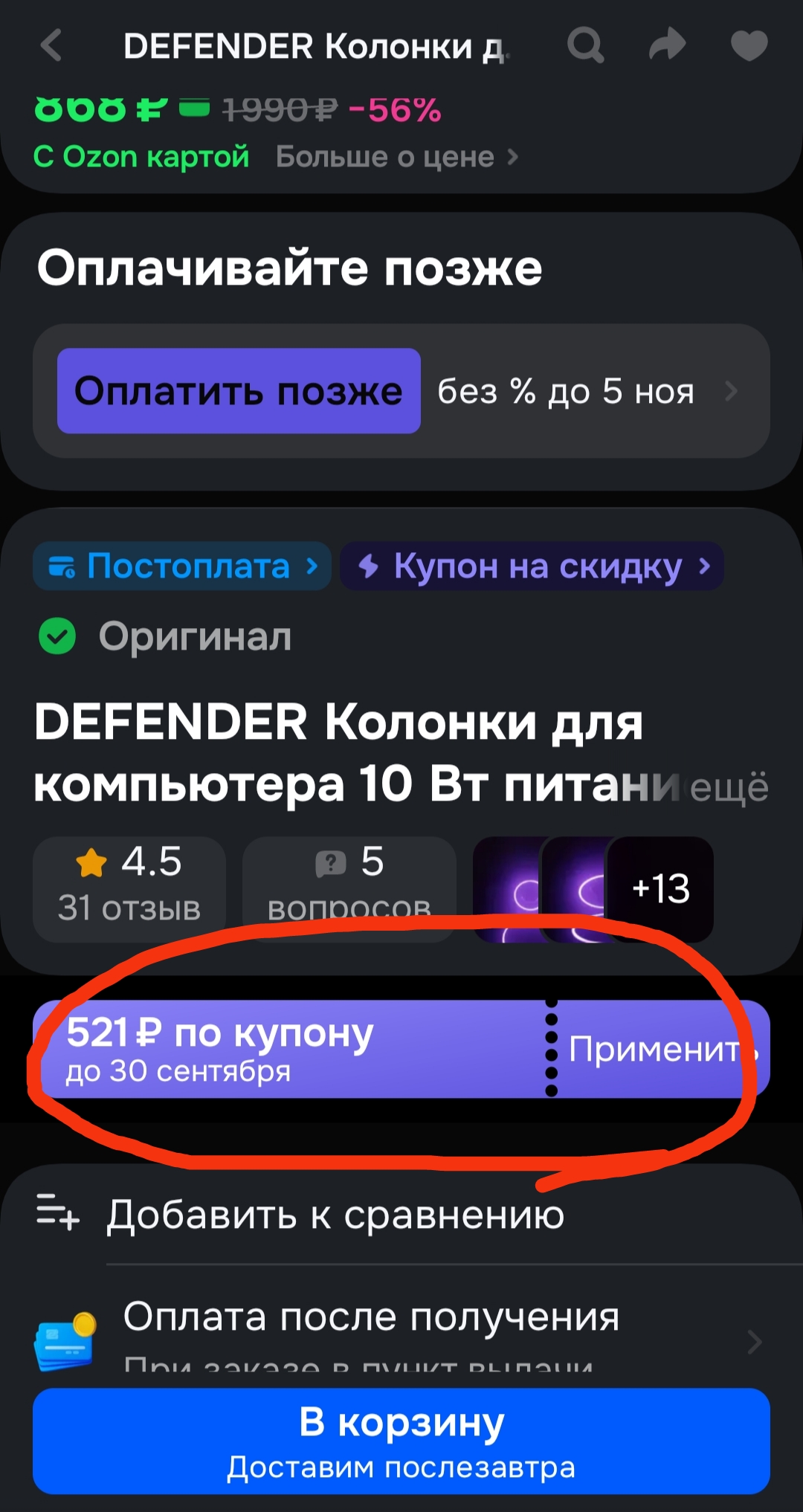Add product to favorites with the heart icon
The height and width of the screenshot is (1512, 803).
coord(749,45)
